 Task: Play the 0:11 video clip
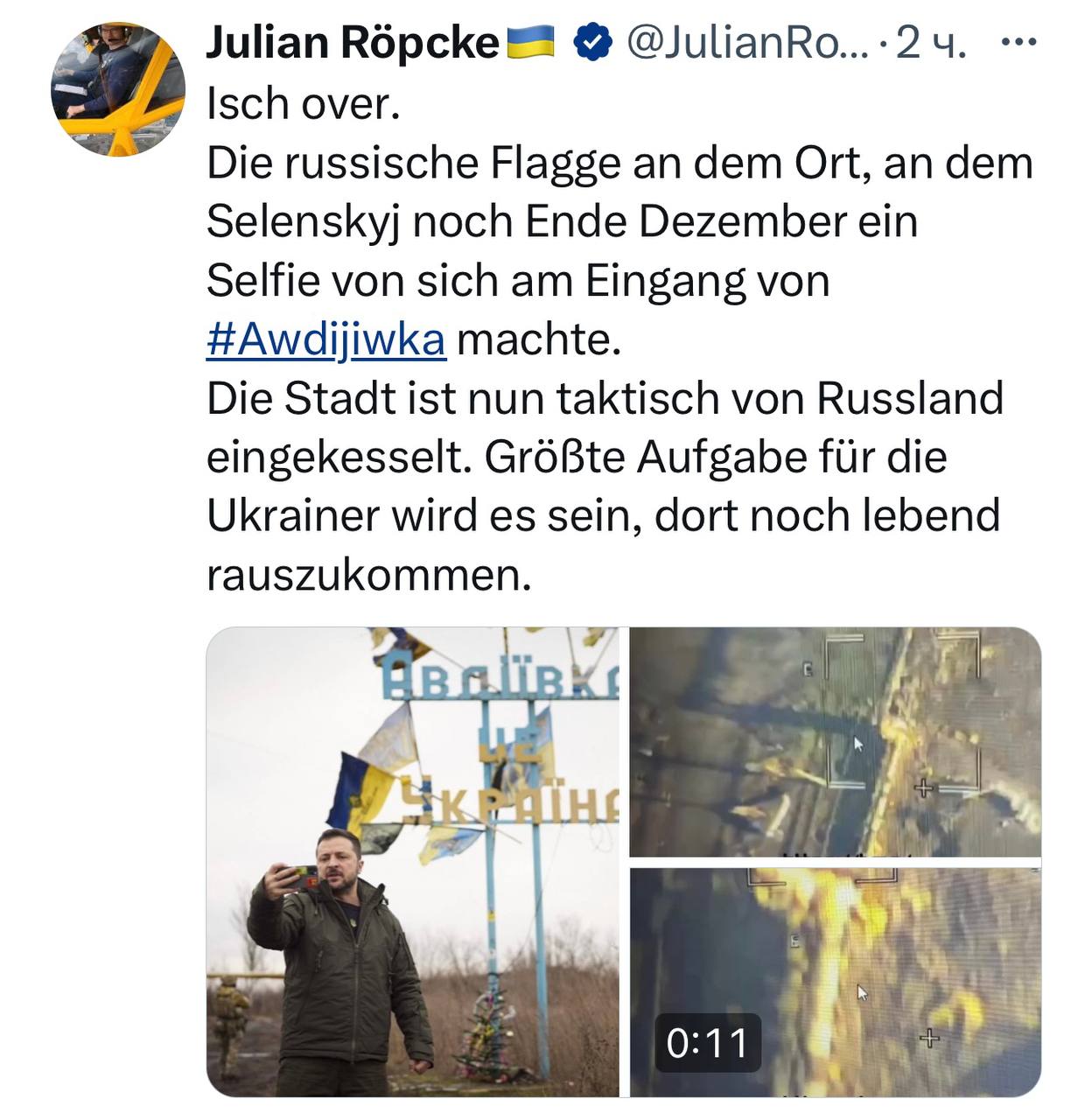pyautogui.click(x=836, y=982)
